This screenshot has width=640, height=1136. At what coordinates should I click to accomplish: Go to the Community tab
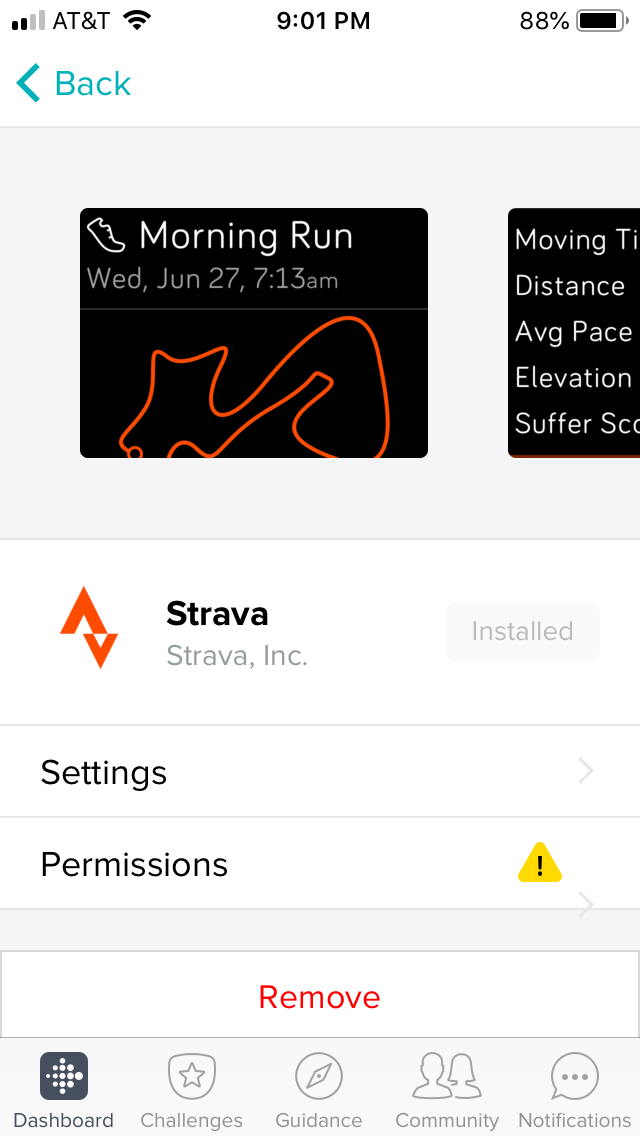(447, 1090)
